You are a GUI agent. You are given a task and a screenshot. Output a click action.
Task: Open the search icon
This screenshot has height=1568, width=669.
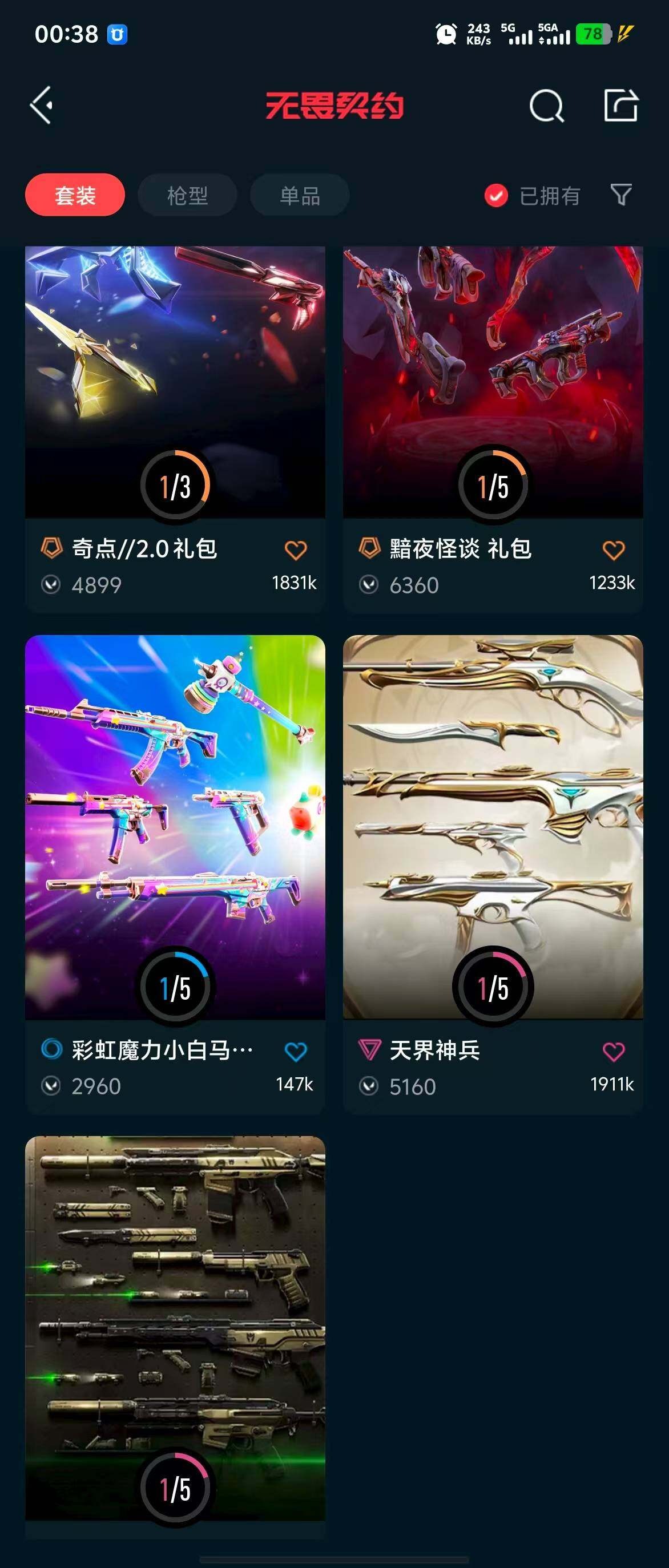tap(546, 106)
